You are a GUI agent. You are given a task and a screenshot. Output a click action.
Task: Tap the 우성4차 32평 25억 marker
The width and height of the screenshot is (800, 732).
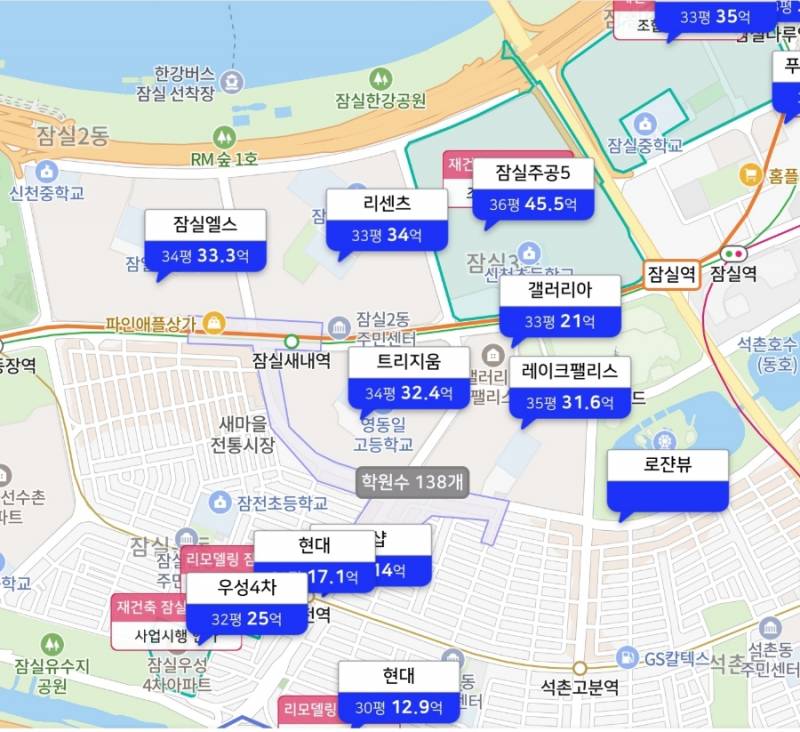tap(246, 603)
